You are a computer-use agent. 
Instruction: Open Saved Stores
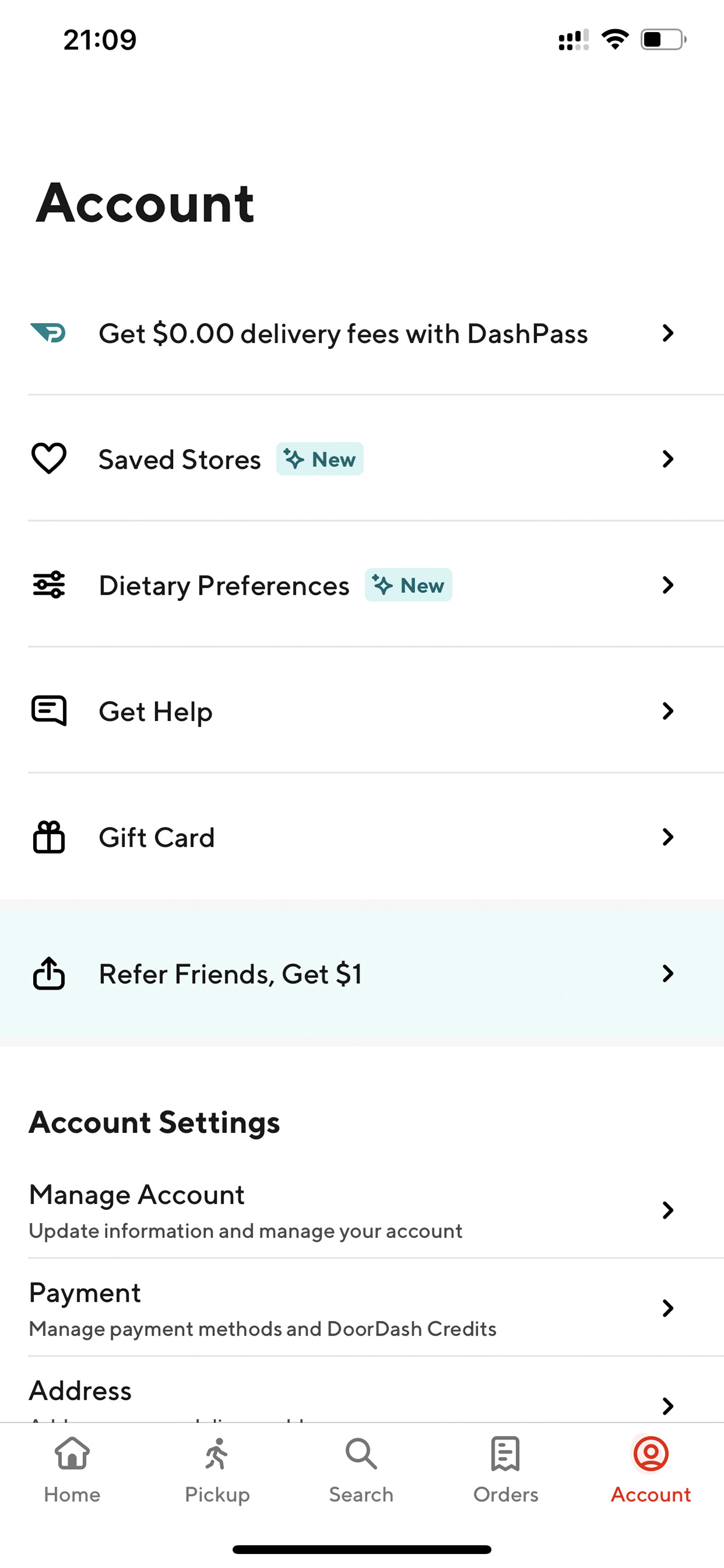tap(362, 459)
